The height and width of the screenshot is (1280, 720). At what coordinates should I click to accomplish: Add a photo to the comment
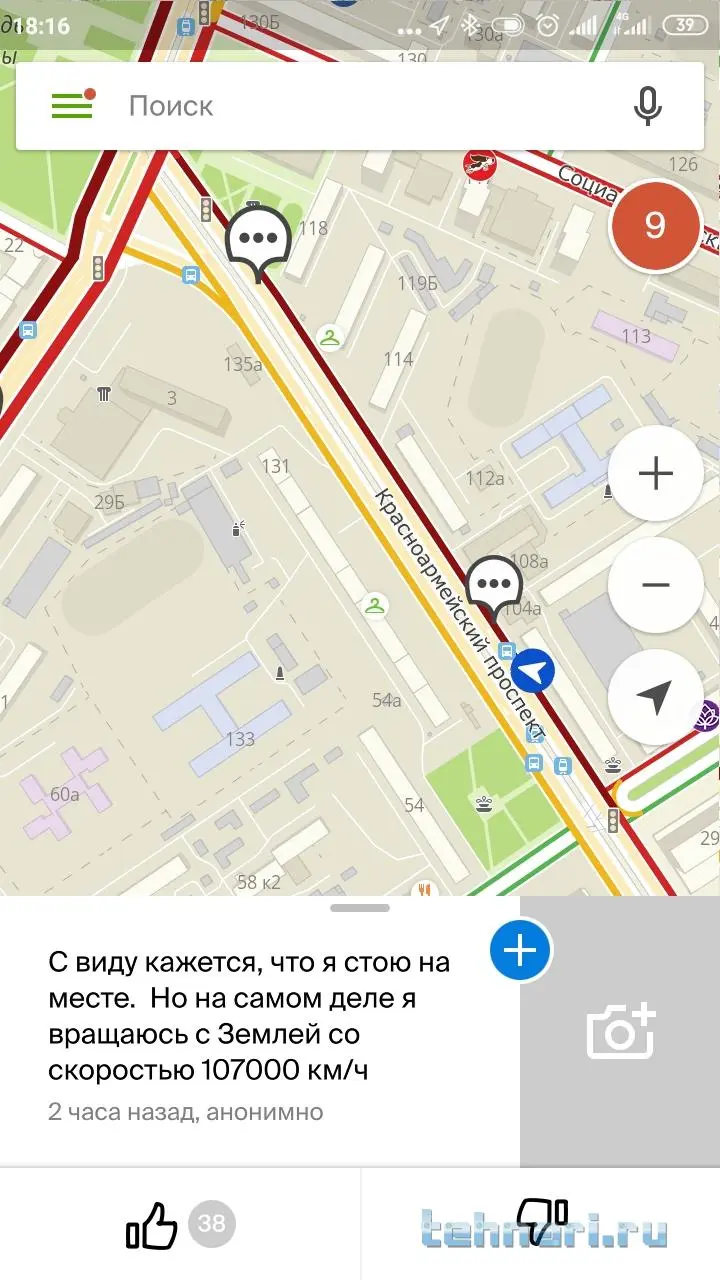coord(620,1030)
